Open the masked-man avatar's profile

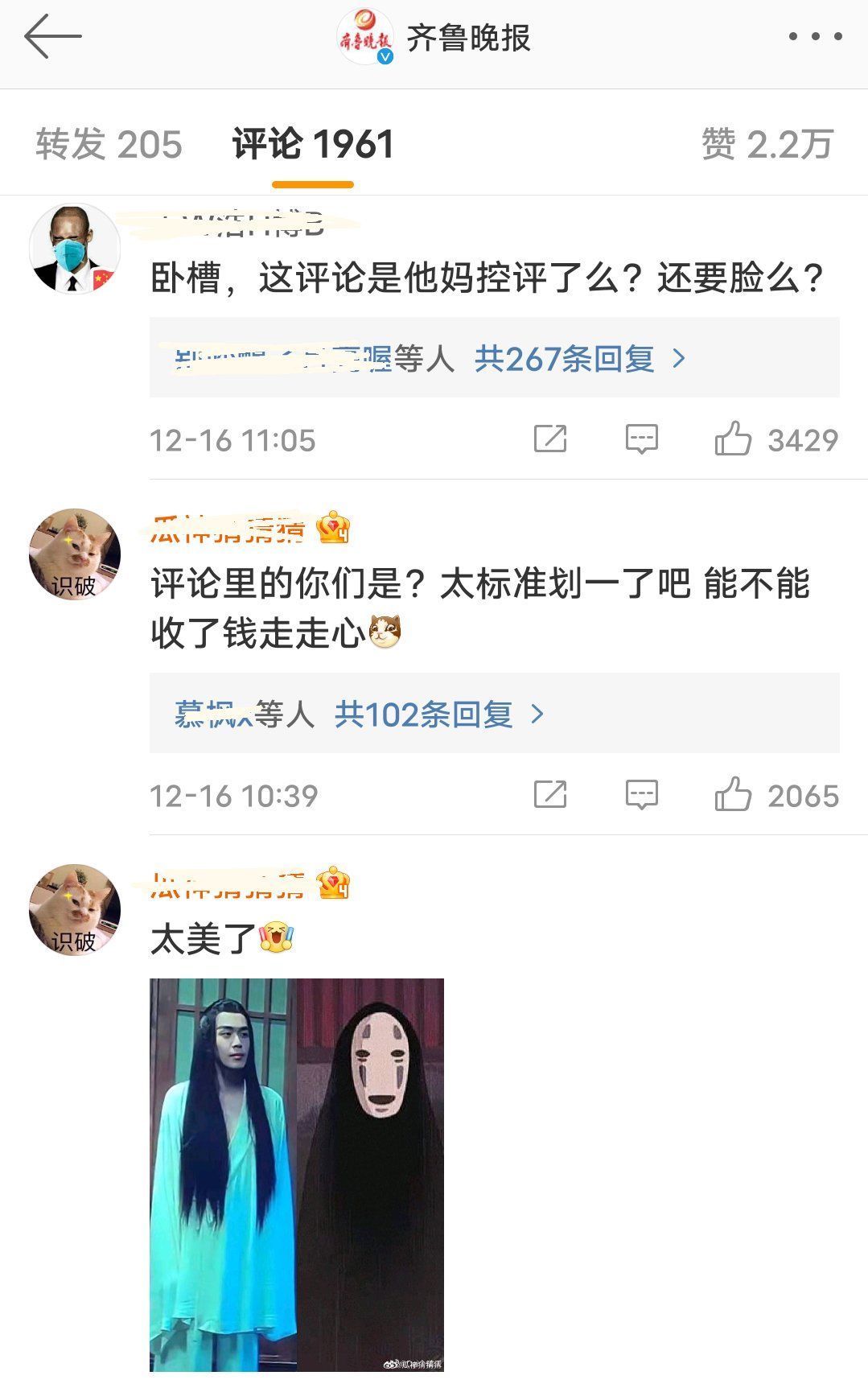[x=74, y=249]
